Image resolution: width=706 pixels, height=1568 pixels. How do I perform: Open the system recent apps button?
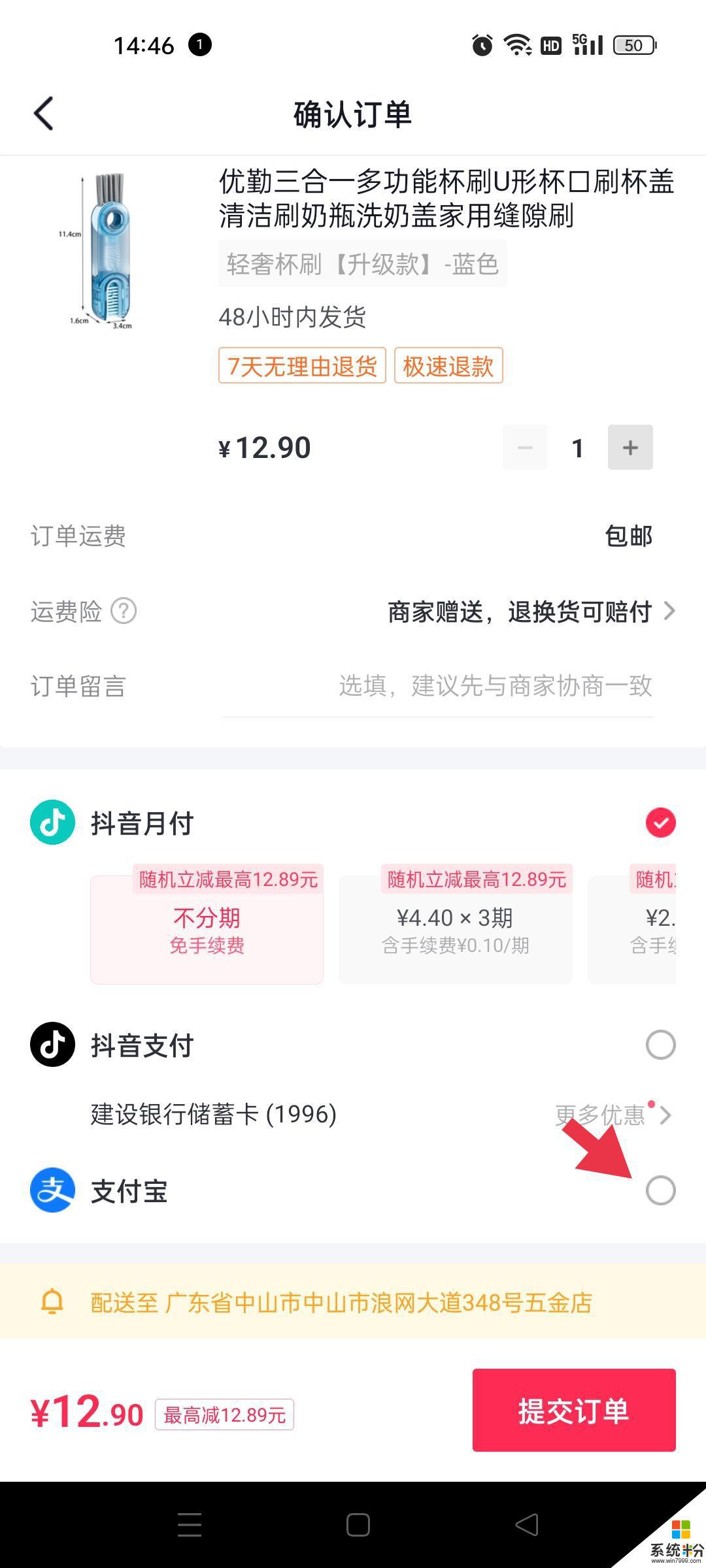coord(190,1525)
